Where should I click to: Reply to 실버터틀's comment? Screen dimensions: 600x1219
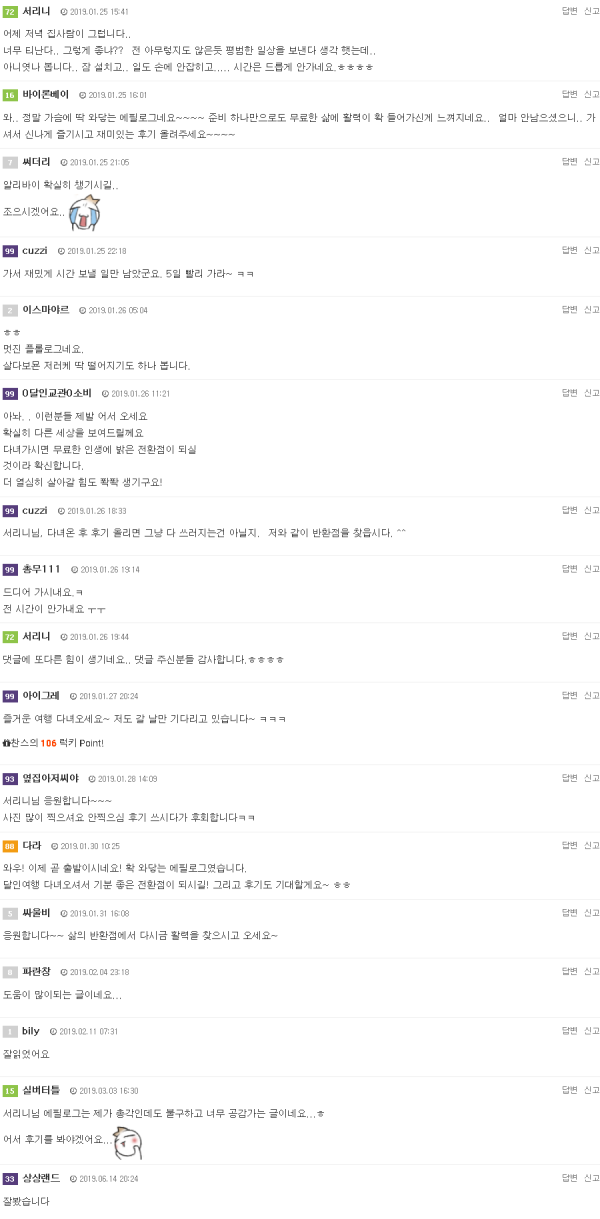[570, 1089]
